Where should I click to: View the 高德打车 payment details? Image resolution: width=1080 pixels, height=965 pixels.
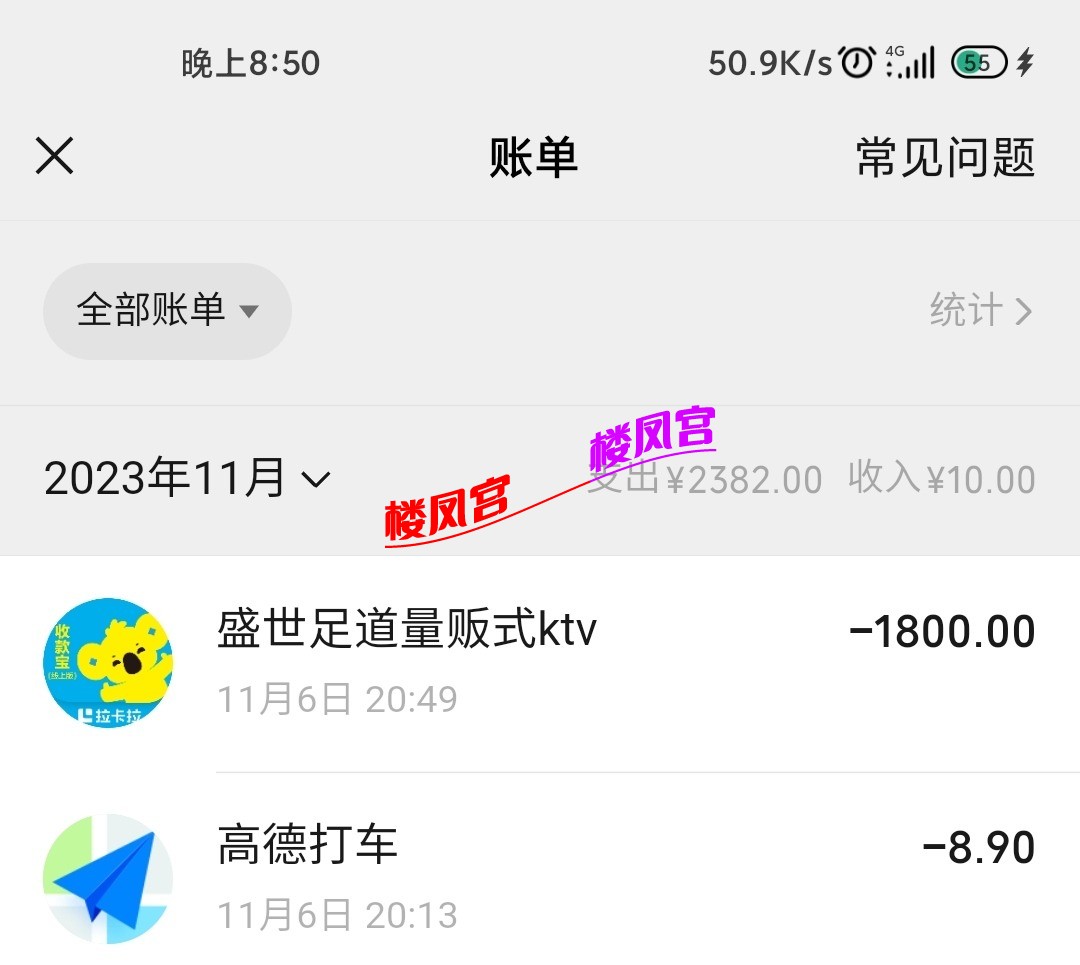click(540, 878)
